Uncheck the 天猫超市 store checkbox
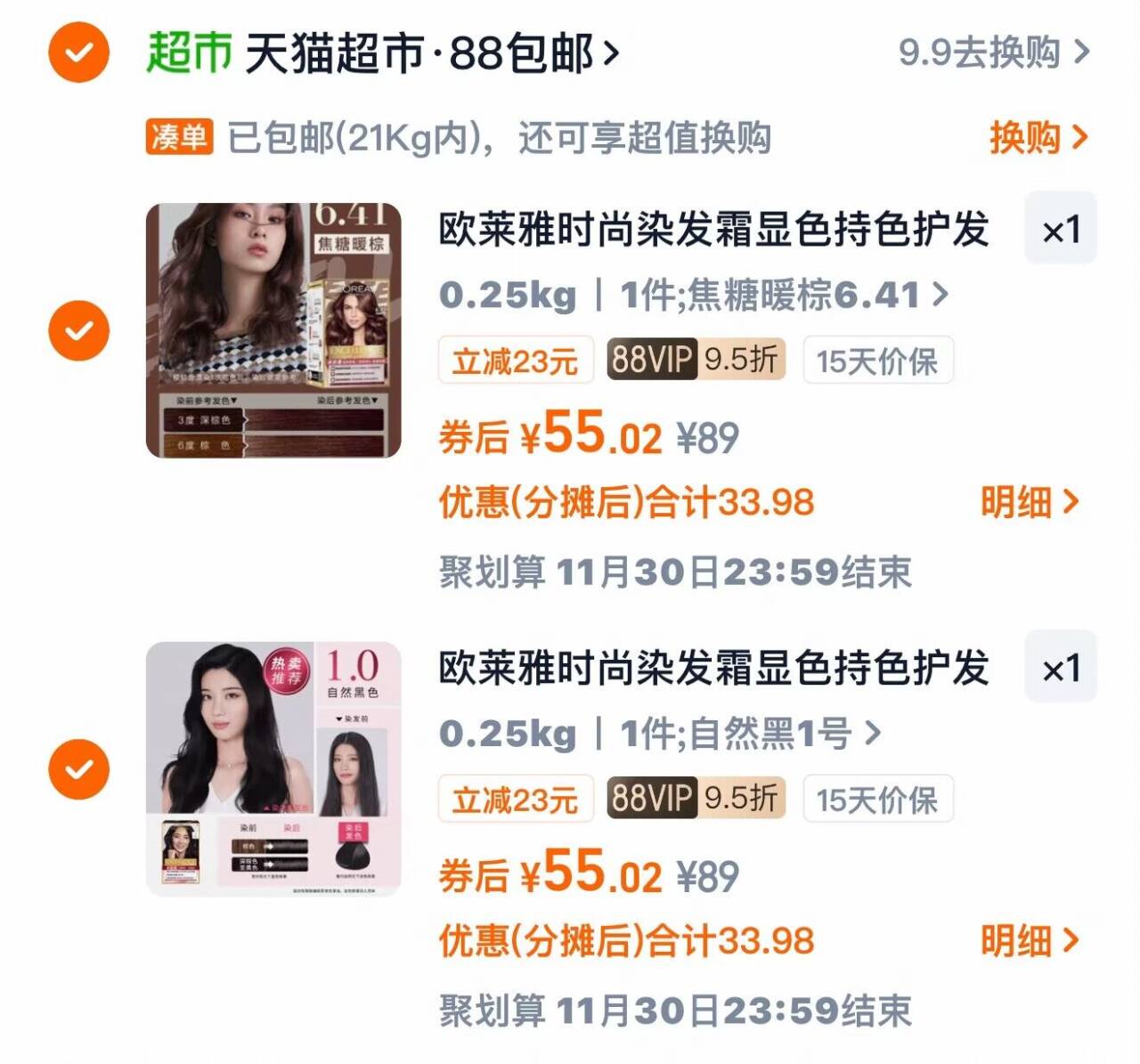This screenshot has height=1064, width=1140. click(78, 53)
